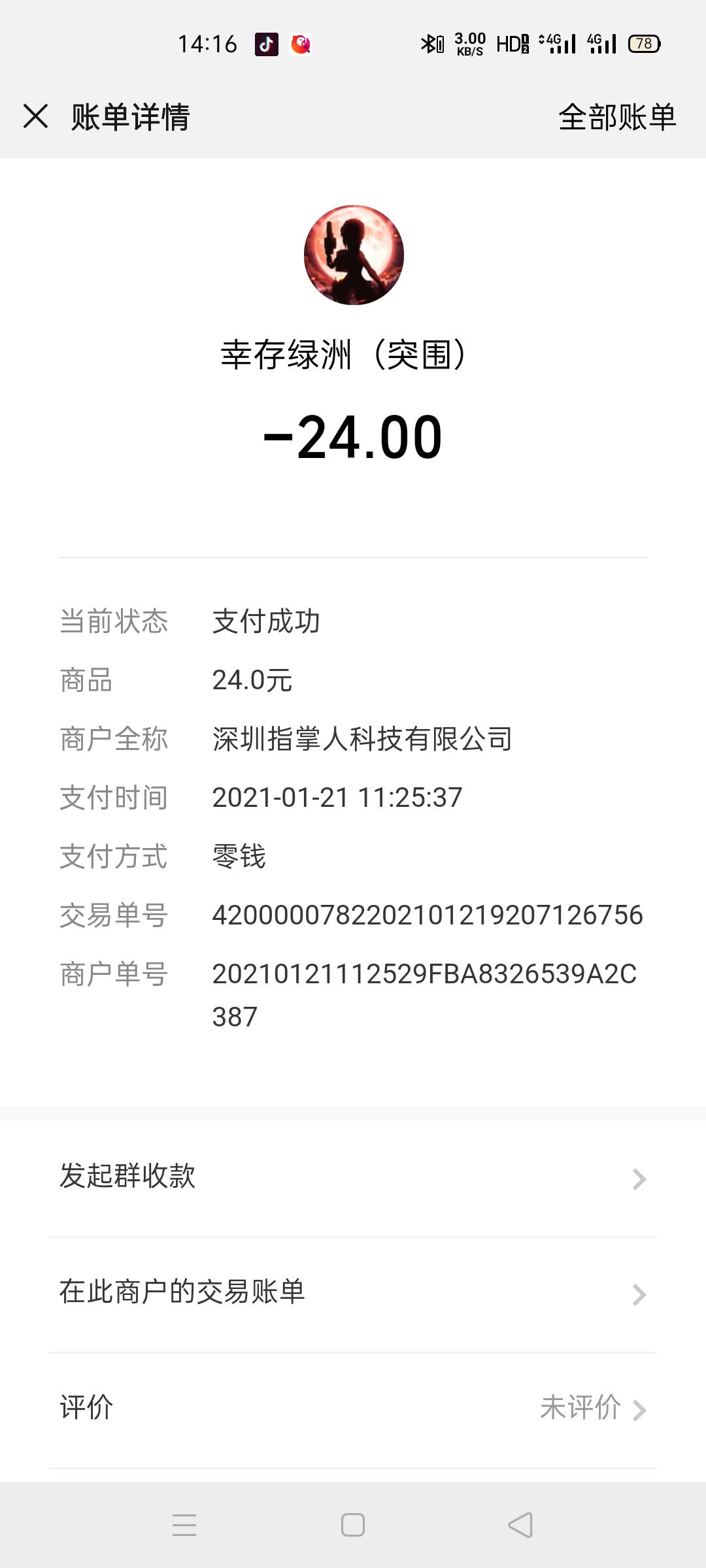Open 发起群收款 option

click(353, 1178)
